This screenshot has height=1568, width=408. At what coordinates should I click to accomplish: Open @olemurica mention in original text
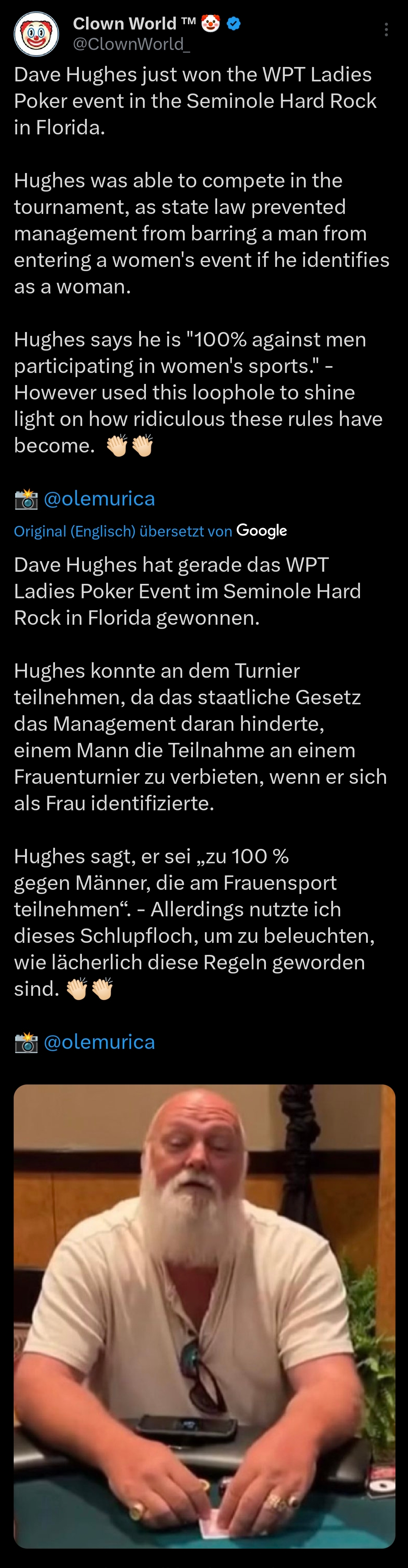99,499
